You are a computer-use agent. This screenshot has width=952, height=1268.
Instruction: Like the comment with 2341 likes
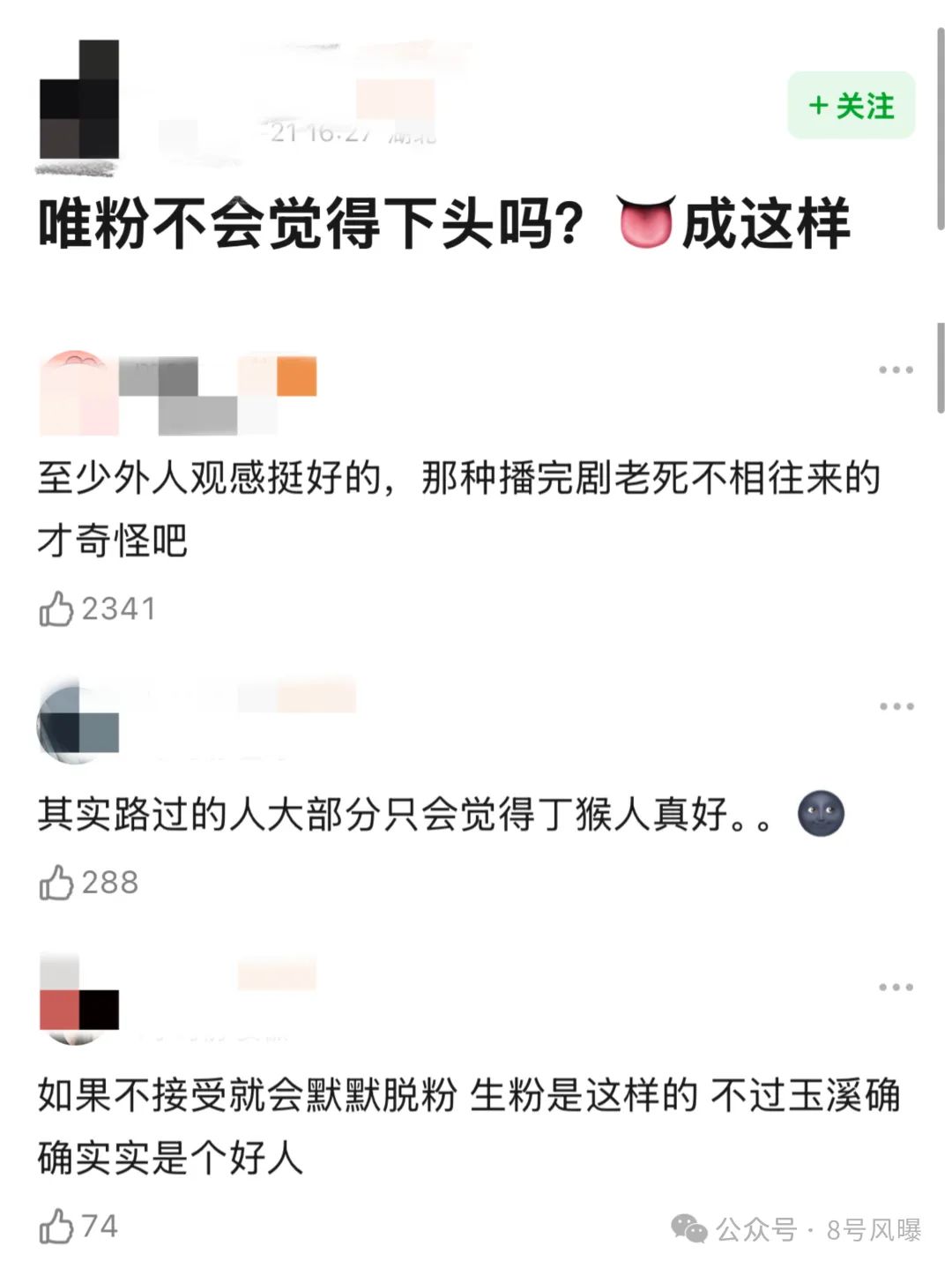click(56, 609)
